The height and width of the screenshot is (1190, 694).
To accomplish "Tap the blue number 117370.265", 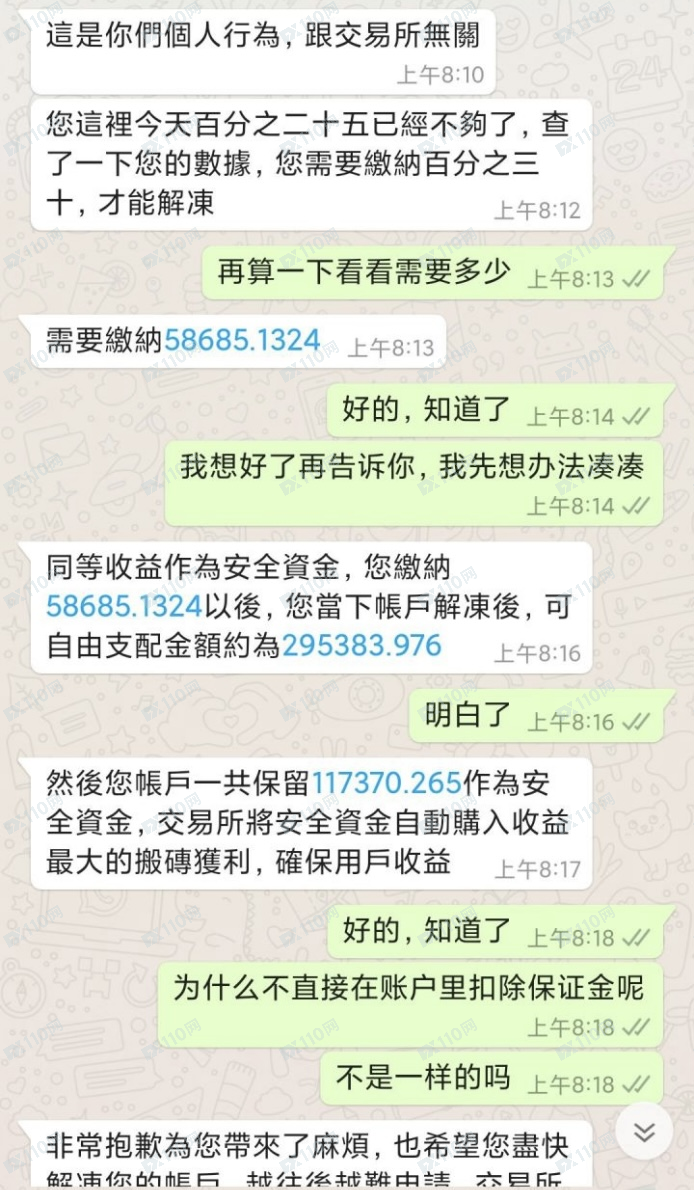I will coord(386,782).
